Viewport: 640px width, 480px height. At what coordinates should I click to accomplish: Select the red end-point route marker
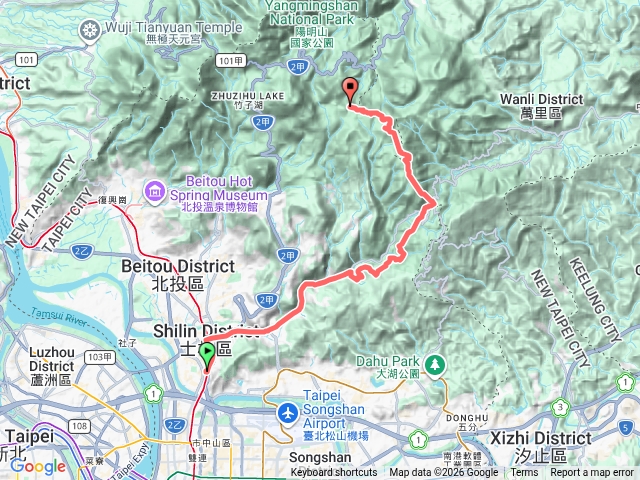point(349,90)
